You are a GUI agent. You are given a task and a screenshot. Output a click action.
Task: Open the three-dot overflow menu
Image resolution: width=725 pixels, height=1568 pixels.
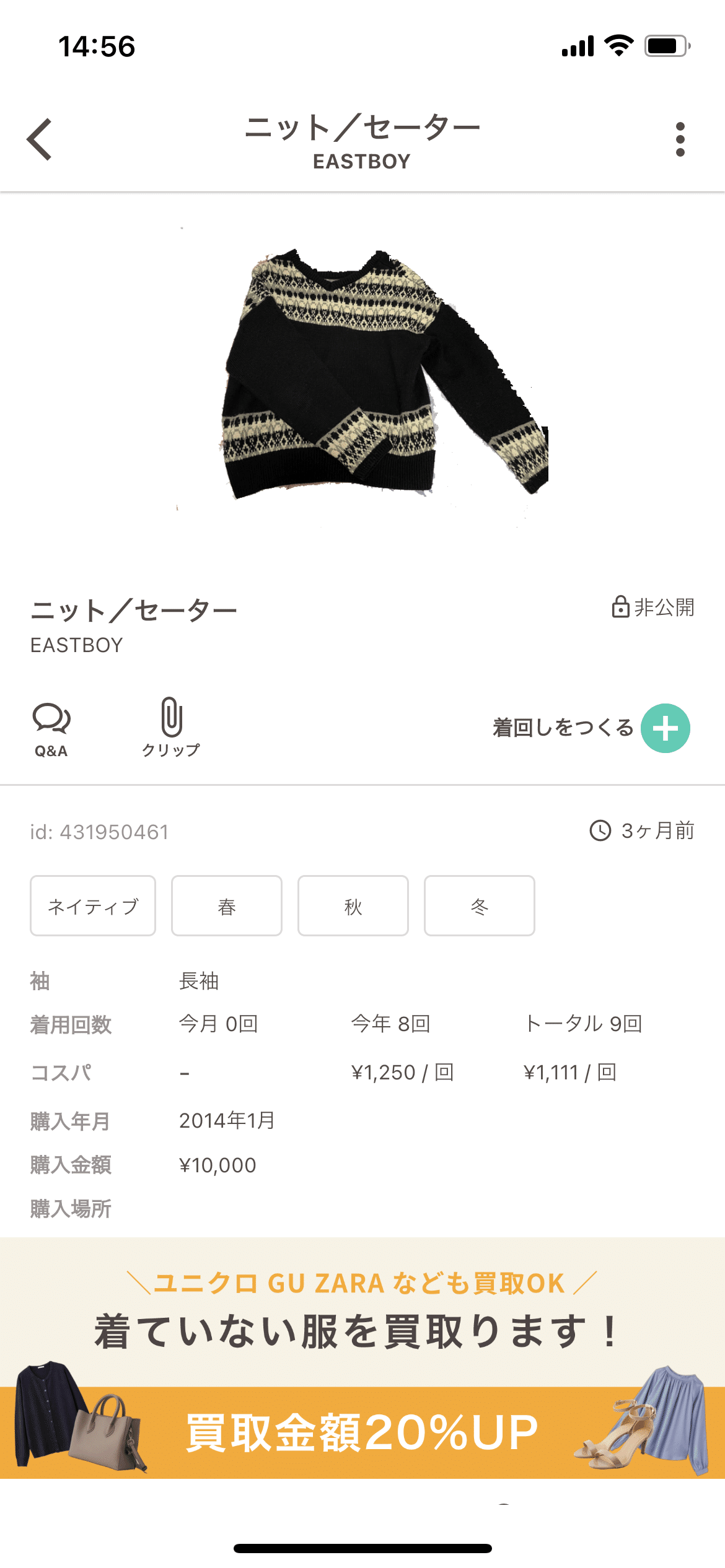pos(680,139)
